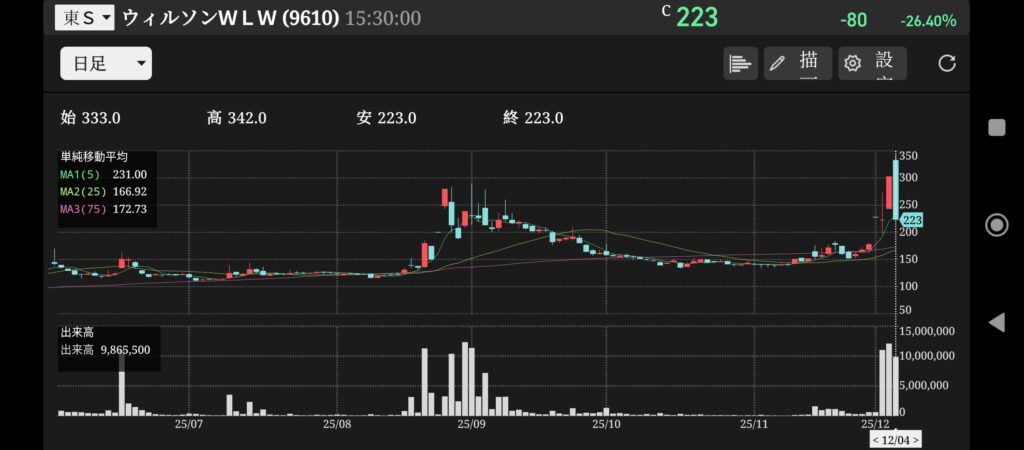1024x450 pixels.
Task: Open the 描画 drawing tools
Action: tap(797, 63)
